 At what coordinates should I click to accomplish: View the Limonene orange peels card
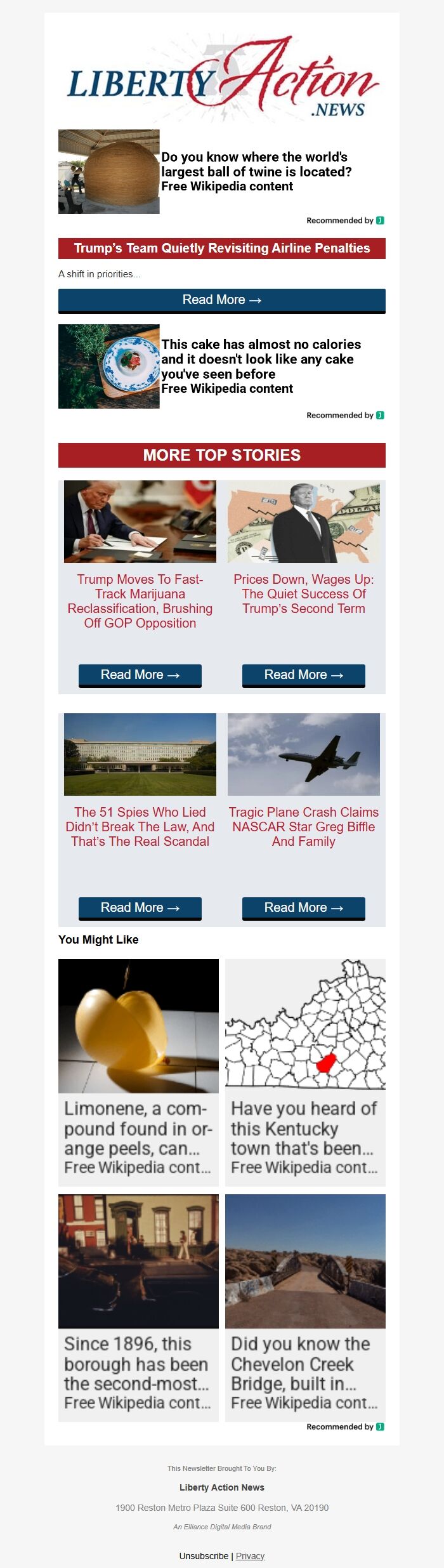click(x=138, y=1072)
